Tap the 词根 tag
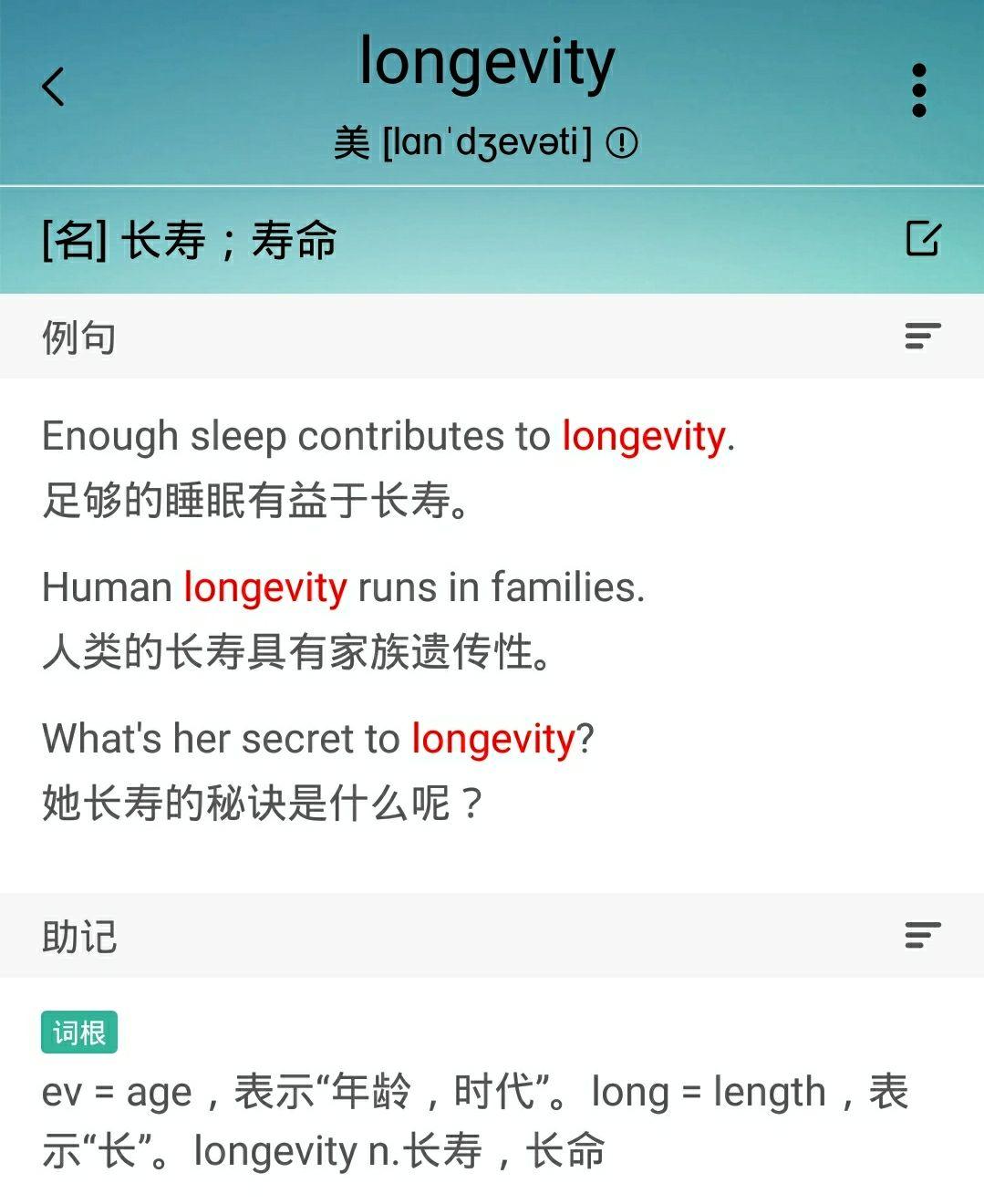Screen dimensions: 984x1204 (79, 1033)
